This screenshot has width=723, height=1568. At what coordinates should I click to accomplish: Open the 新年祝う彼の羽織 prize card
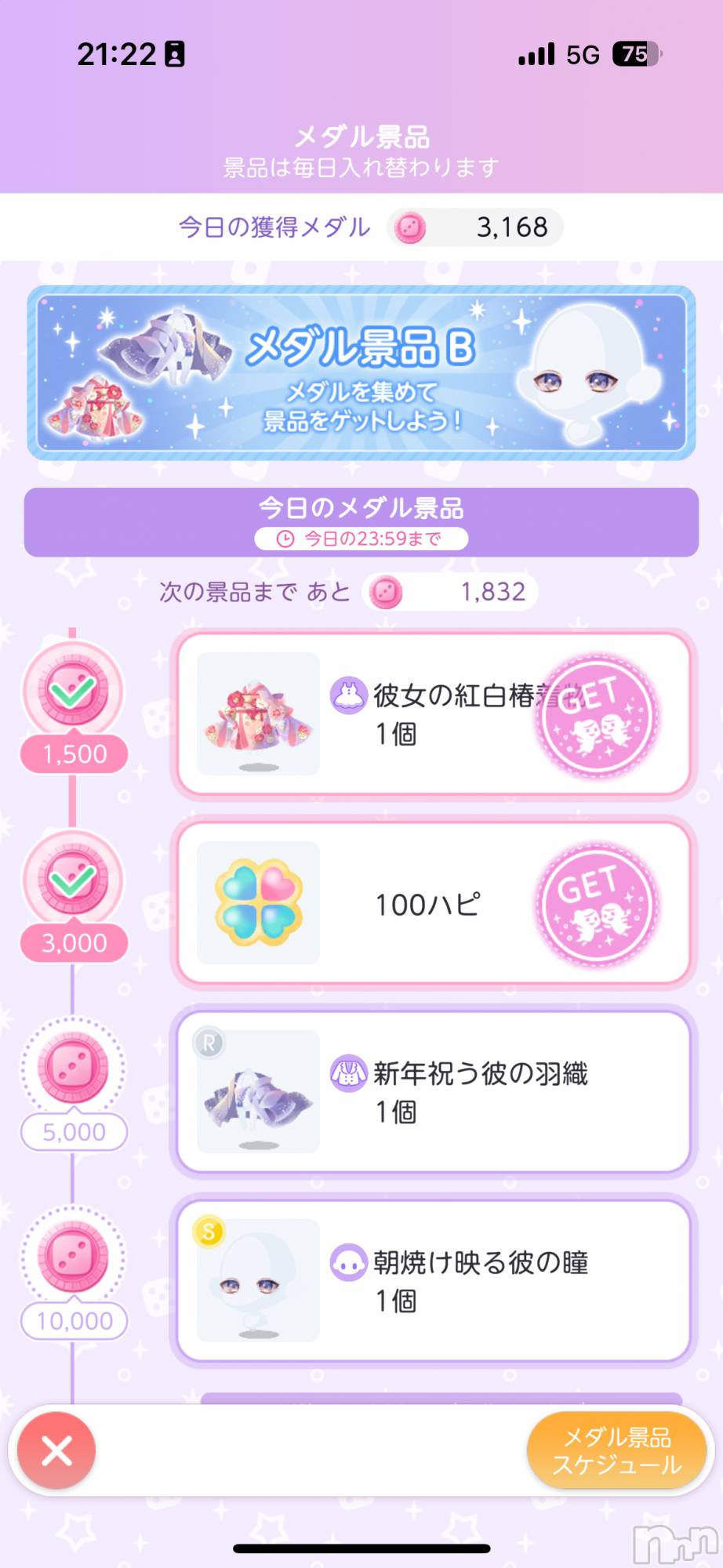pos(434,1092)
